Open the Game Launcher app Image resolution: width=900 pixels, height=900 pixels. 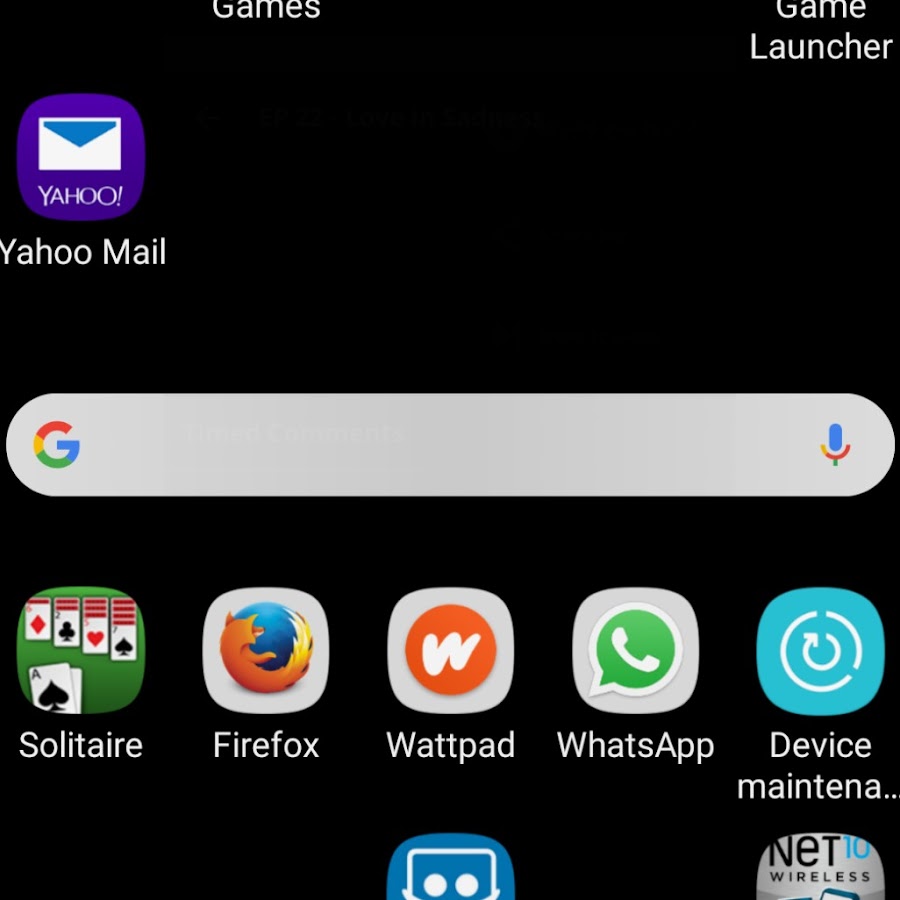tap(820, 30)
